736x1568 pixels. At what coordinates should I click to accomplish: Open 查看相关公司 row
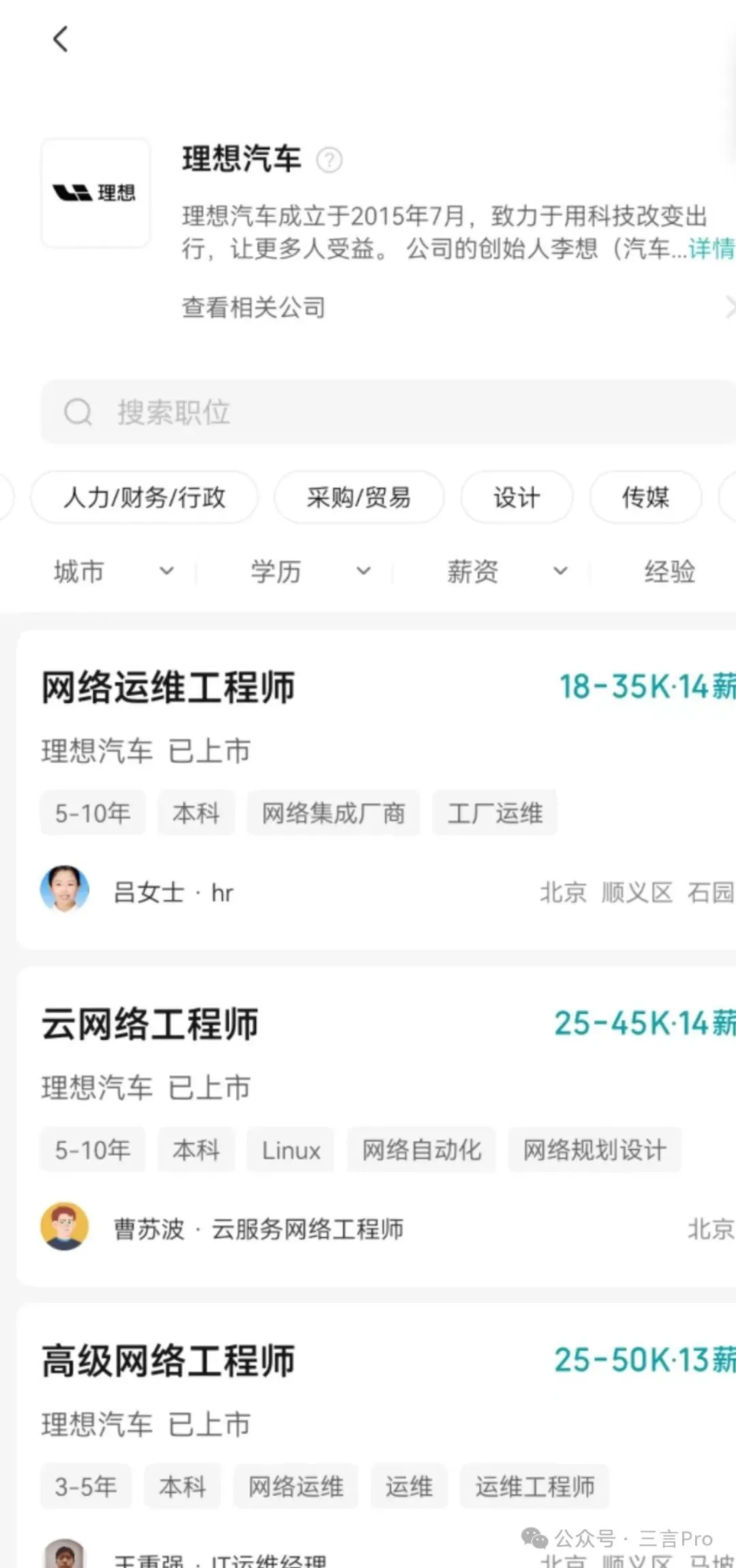254,307
